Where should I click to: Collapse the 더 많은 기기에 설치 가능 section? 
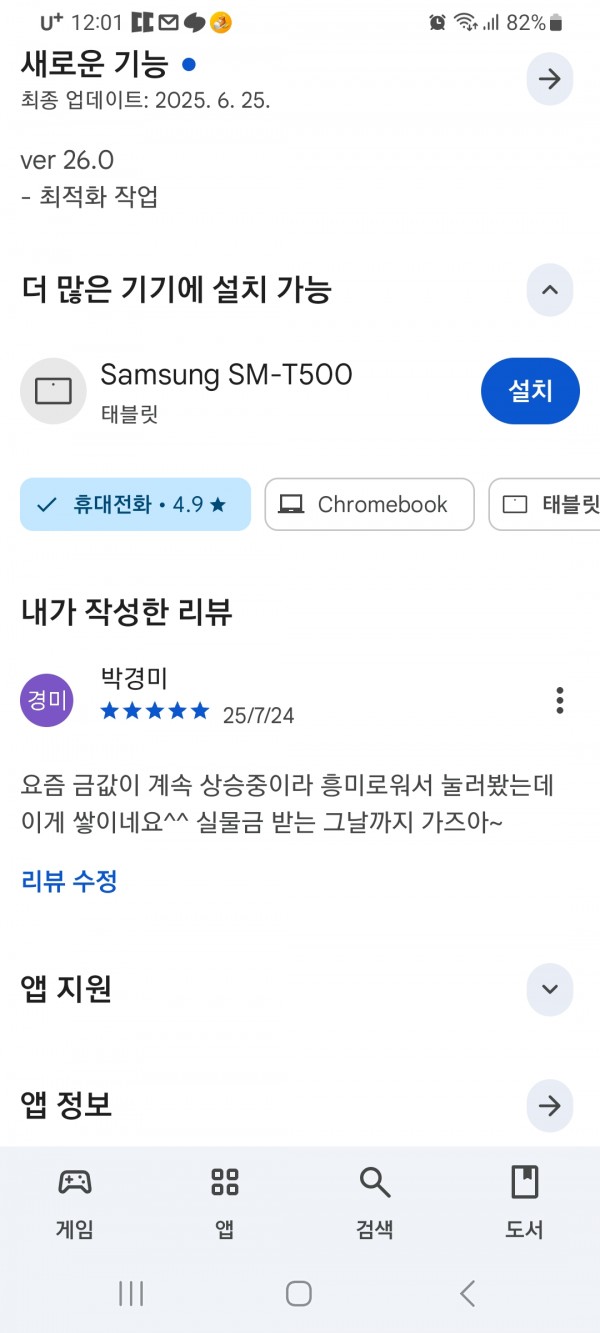[x=549, y=290]
